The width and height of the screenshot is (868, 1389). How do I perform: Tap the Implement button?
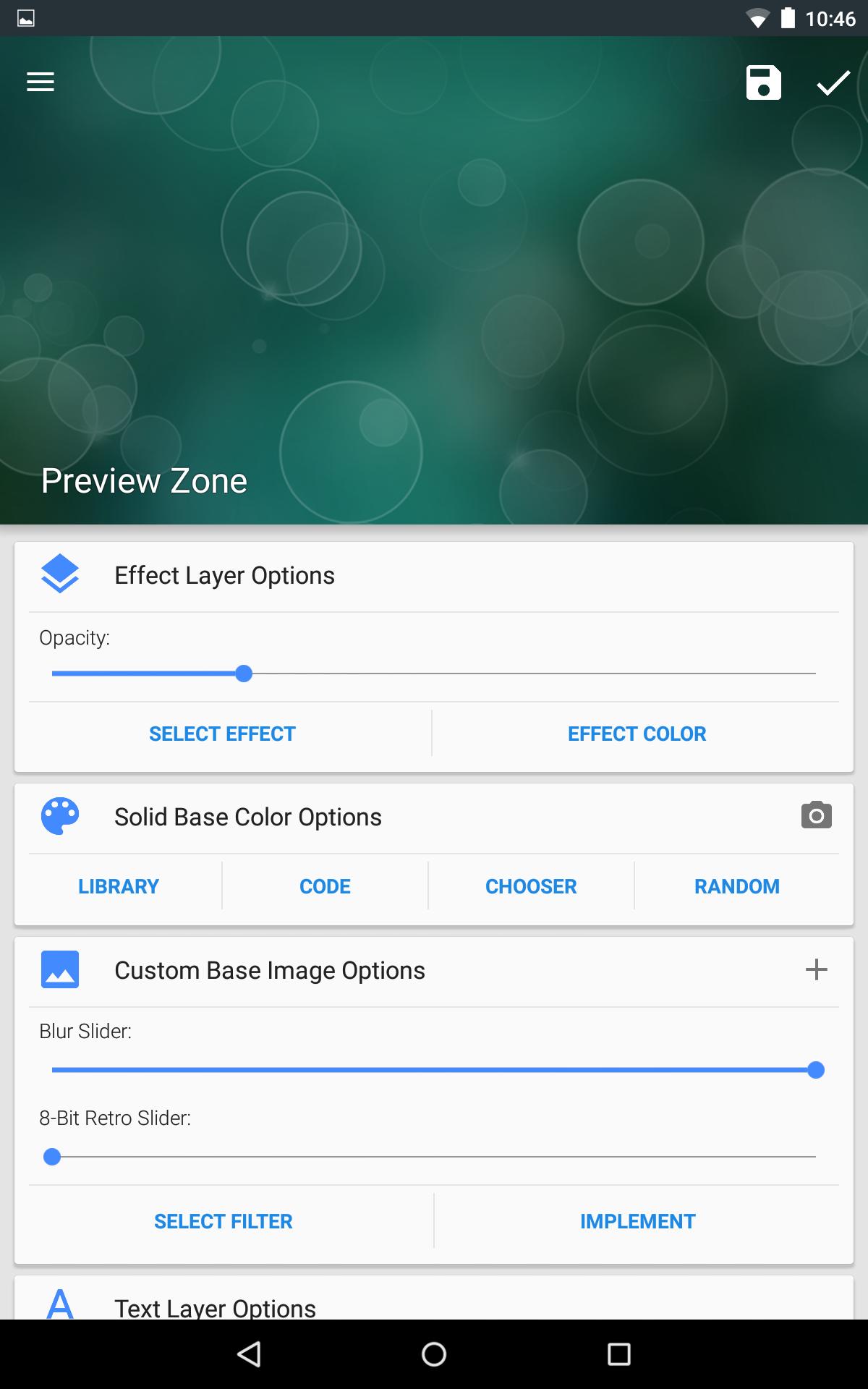(x=637, y=1221)
